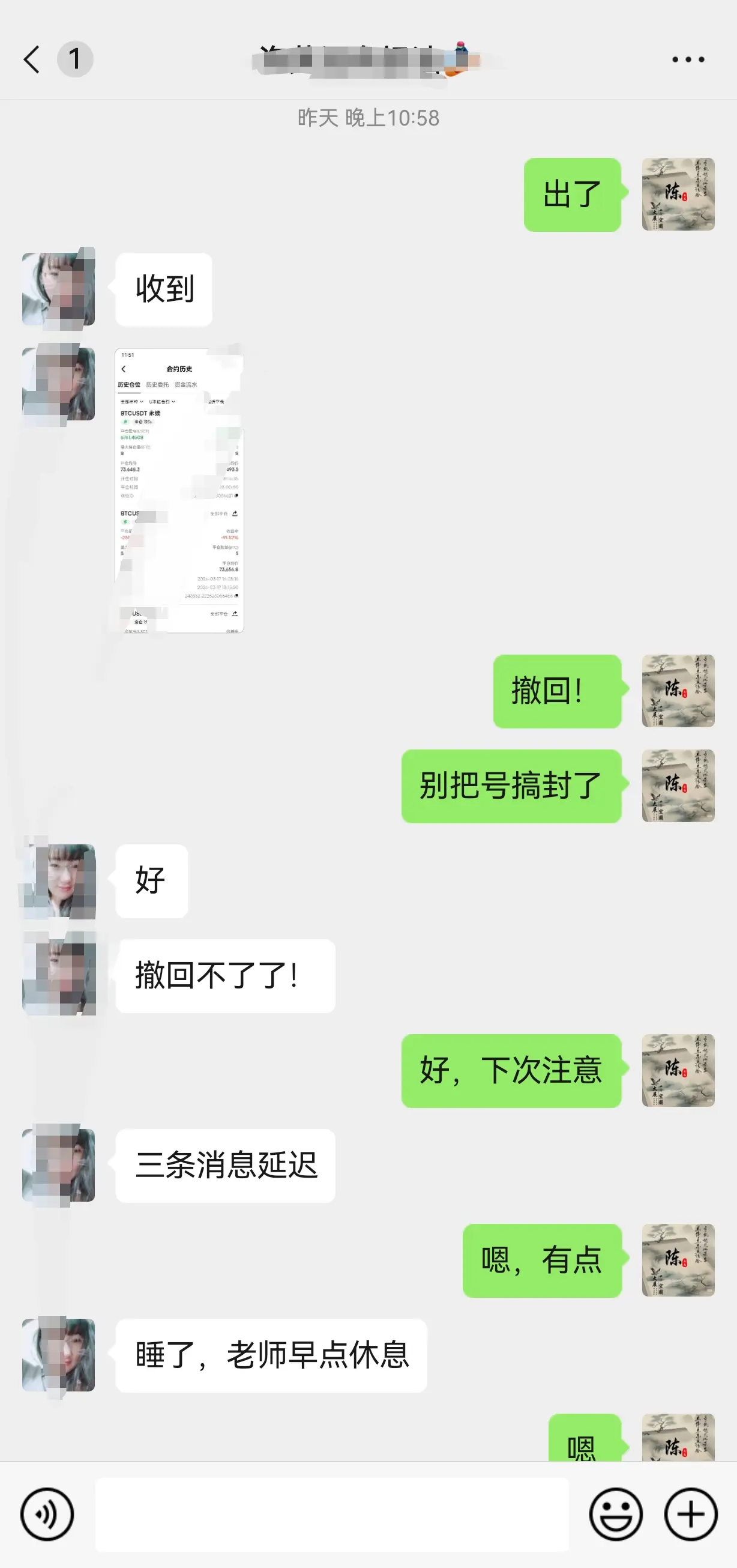Open the shared 合约历史 screenshot
Screen dimensions: 737x1568
coord(179,493)
